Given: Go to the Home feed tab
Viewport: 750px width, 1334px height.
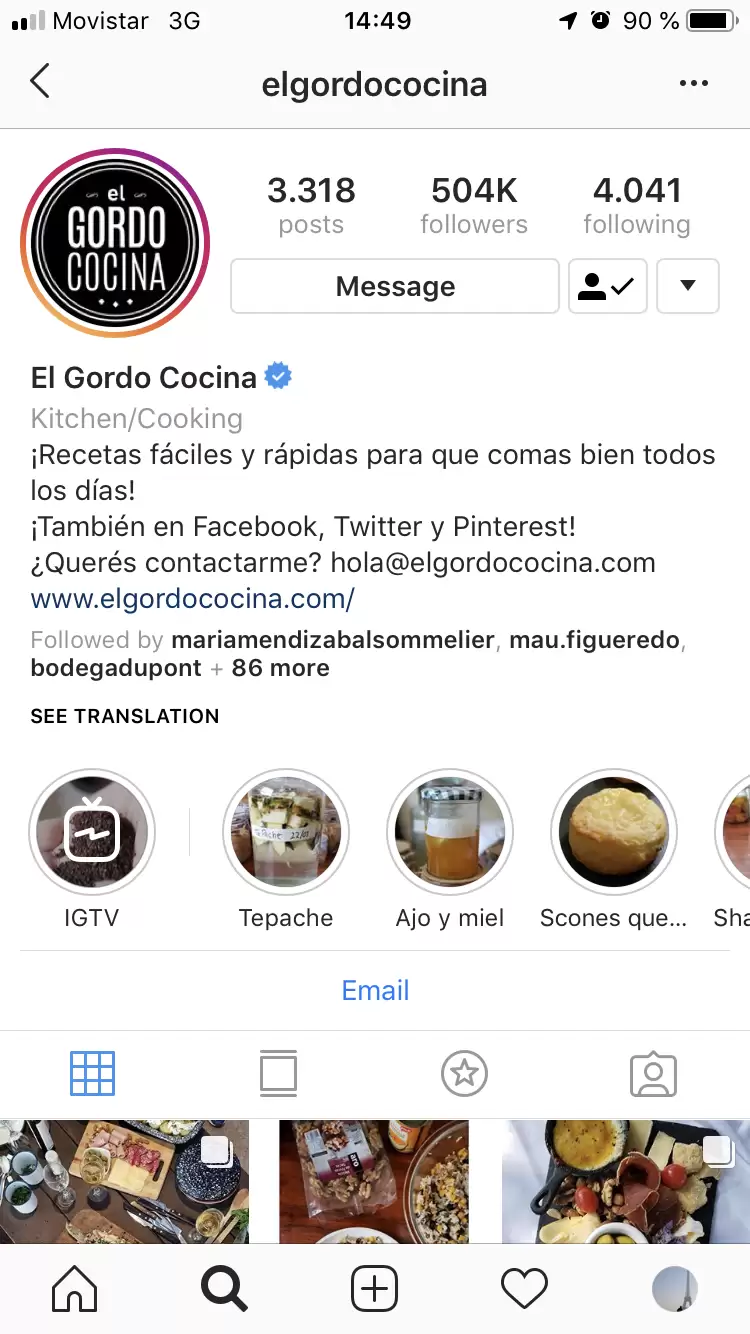Looking at the screenshot, I should (75, 1289).
